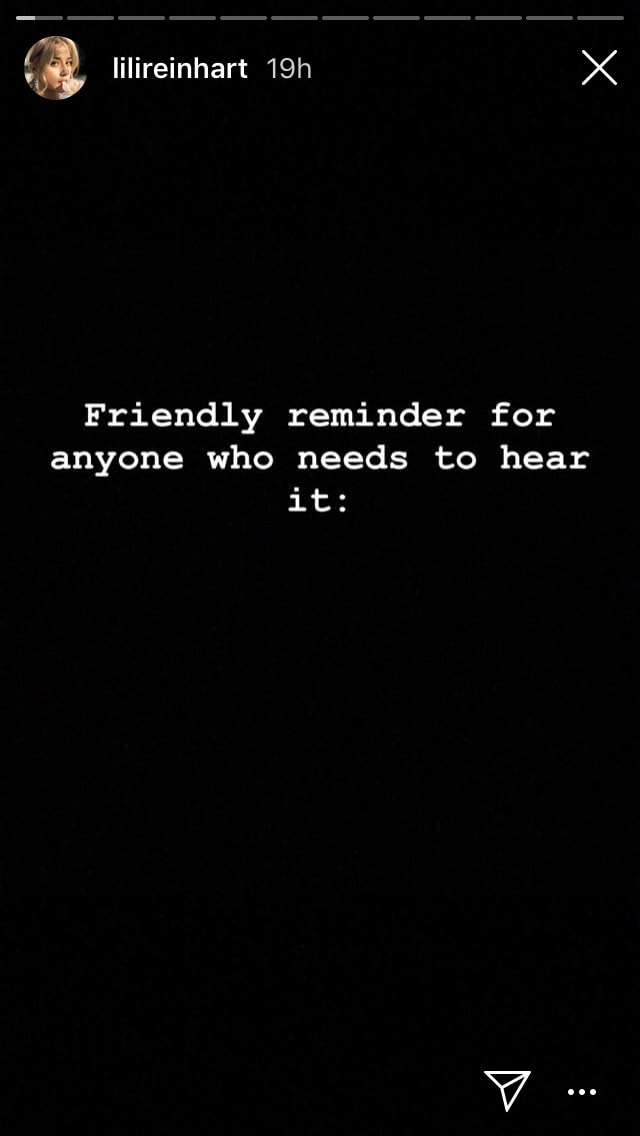Close the story viewer
Viewport: 640px width, 1136px height.
[x=599, y=68]
